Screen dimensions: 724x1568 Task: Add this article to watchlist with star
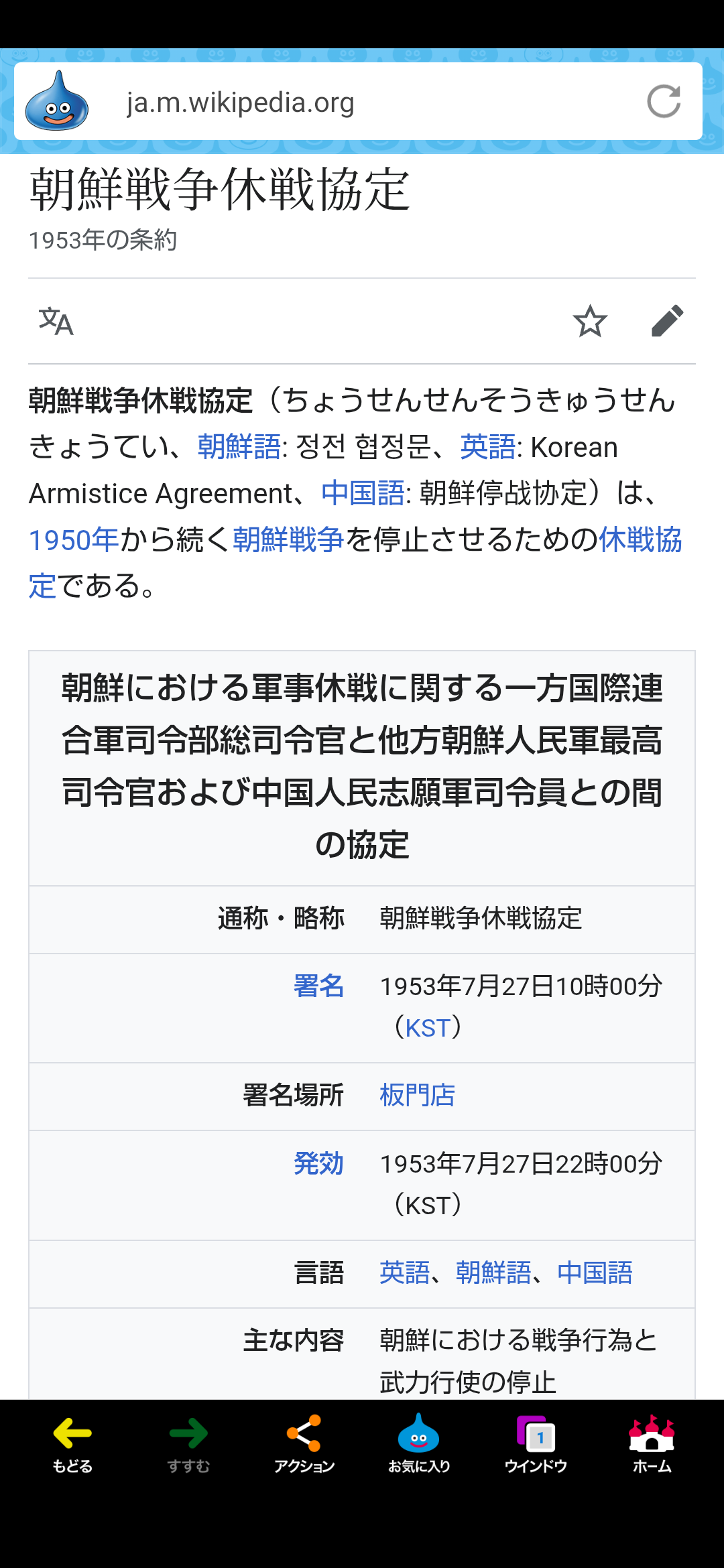click(590, 321)
